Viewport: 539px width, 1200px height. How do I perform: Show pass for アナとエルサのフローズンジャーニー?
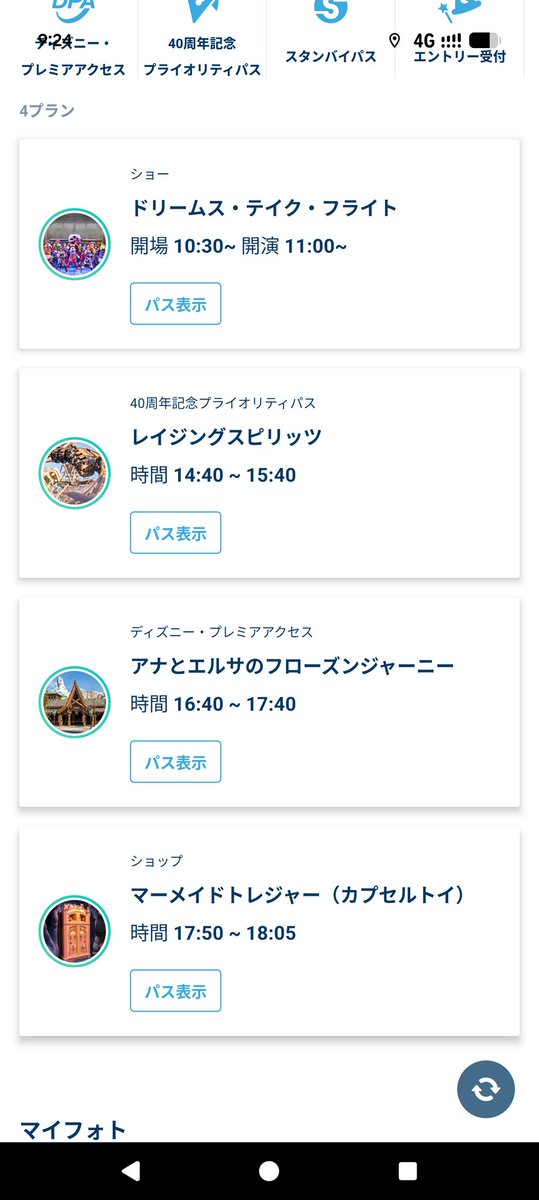pos(176,762)
